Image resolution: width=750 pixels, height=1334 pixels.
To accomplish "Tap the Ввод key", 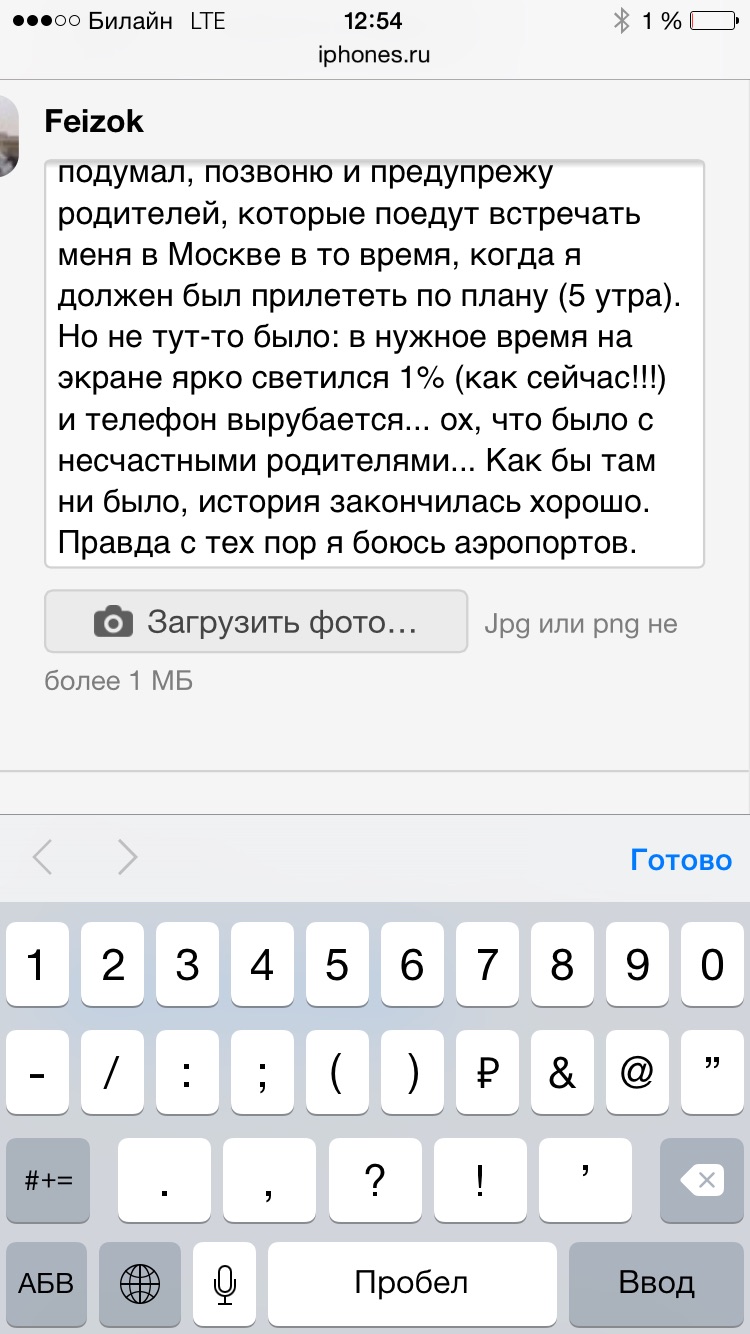I will (656, 1283).
